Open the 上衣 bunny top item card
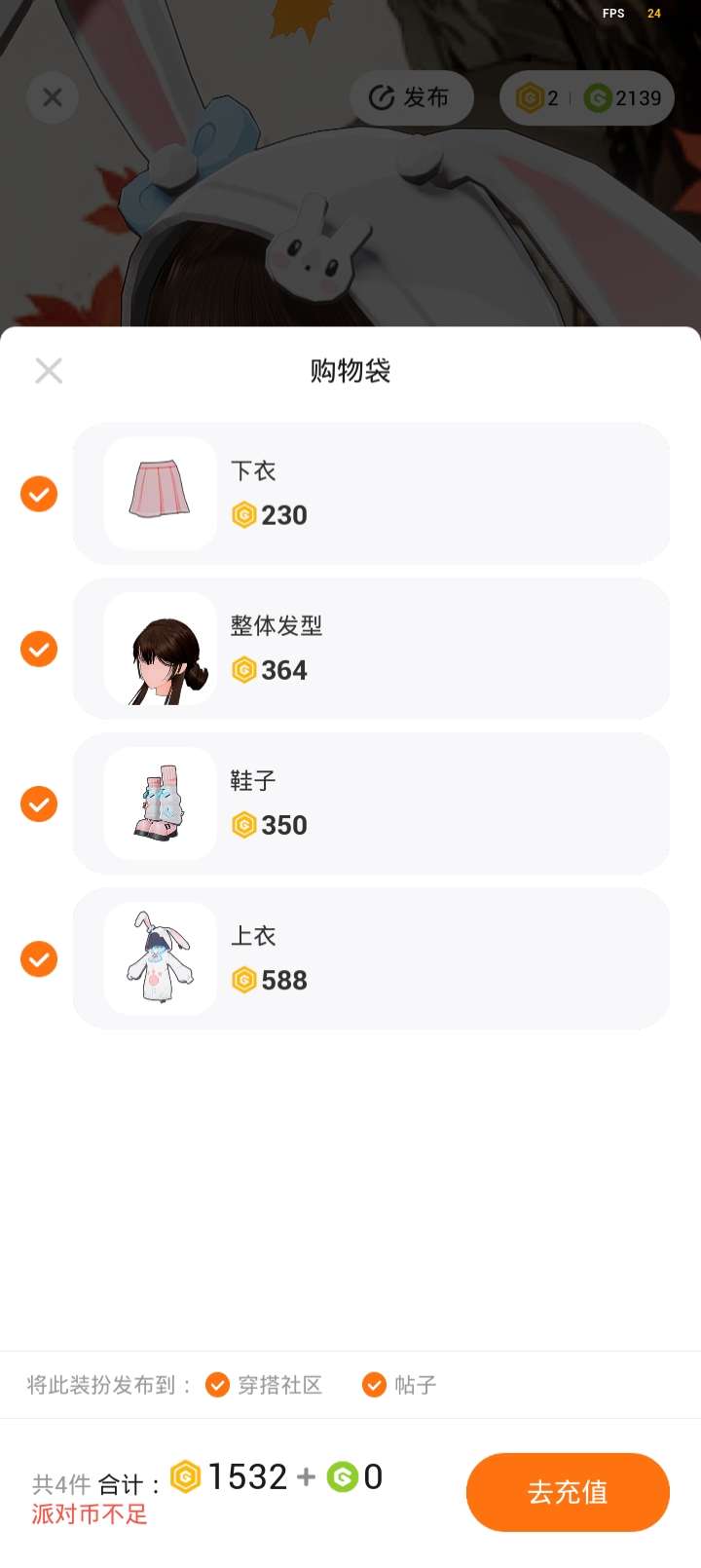This screenshot has height=1568, width=701. [370, 959]
